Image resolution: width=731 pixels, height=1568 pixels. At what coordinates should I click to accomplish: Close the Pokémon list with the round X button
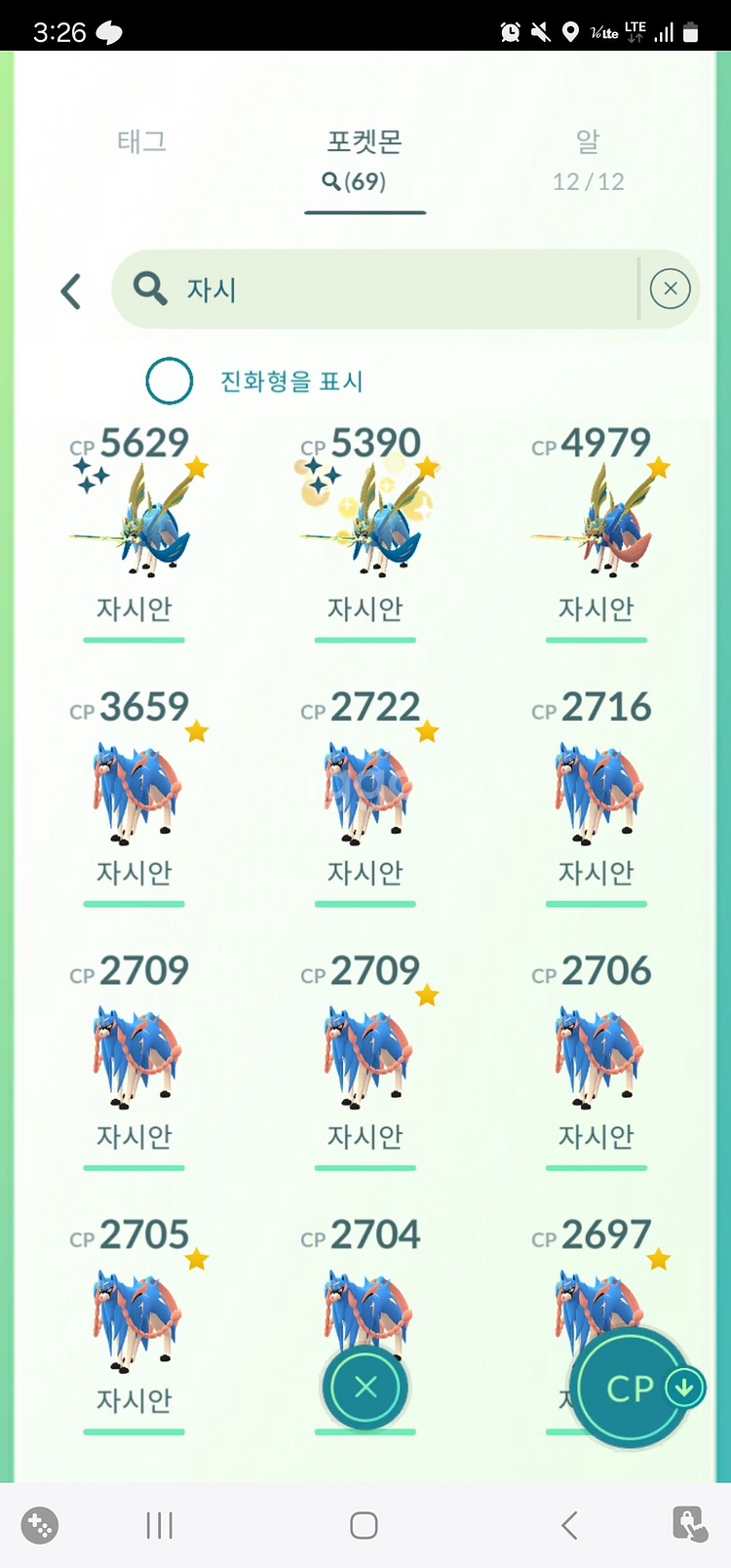coord(365,1387)
